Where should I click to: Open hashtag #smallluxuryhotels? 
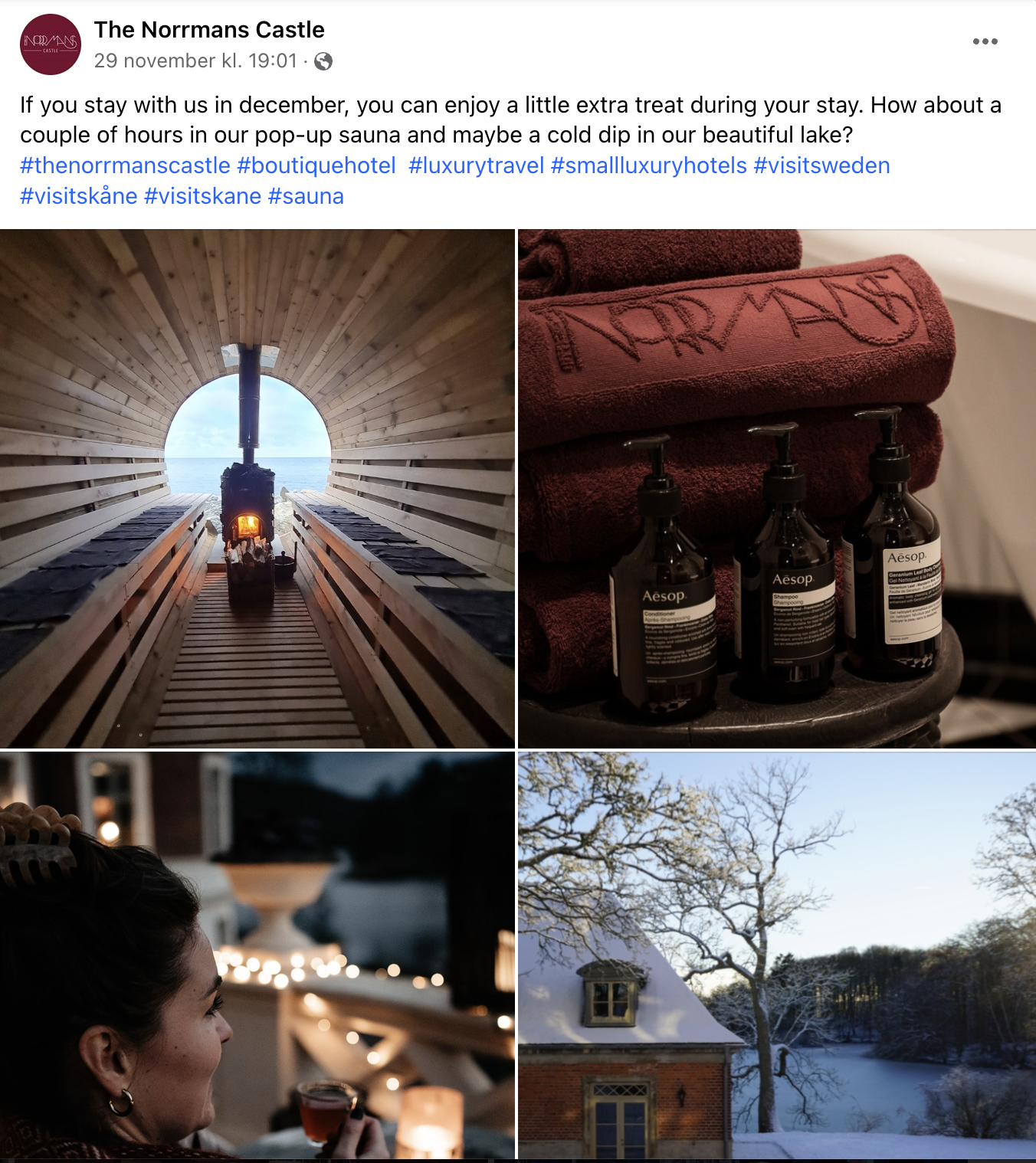648,165
